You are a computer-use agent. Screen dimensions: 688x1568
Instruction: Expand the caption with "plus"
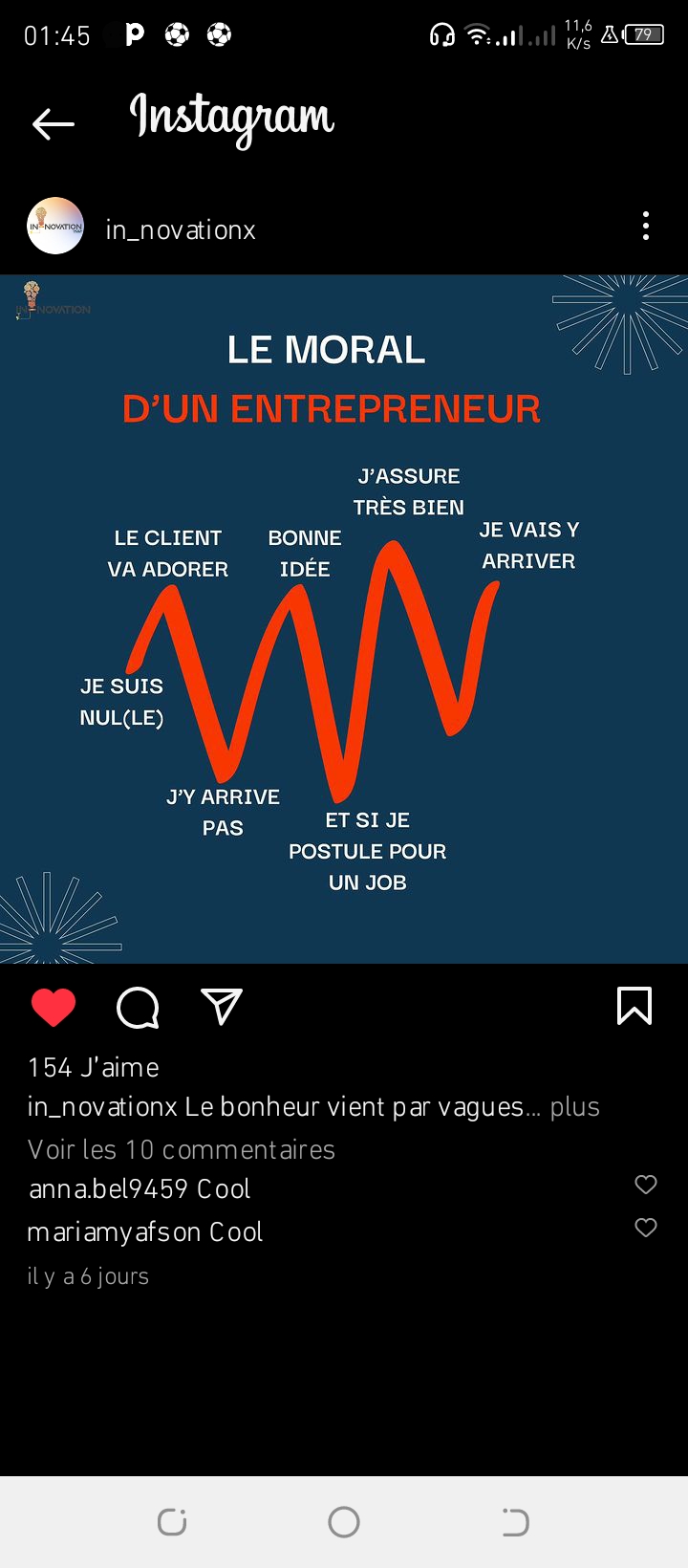click(575, 1107)
